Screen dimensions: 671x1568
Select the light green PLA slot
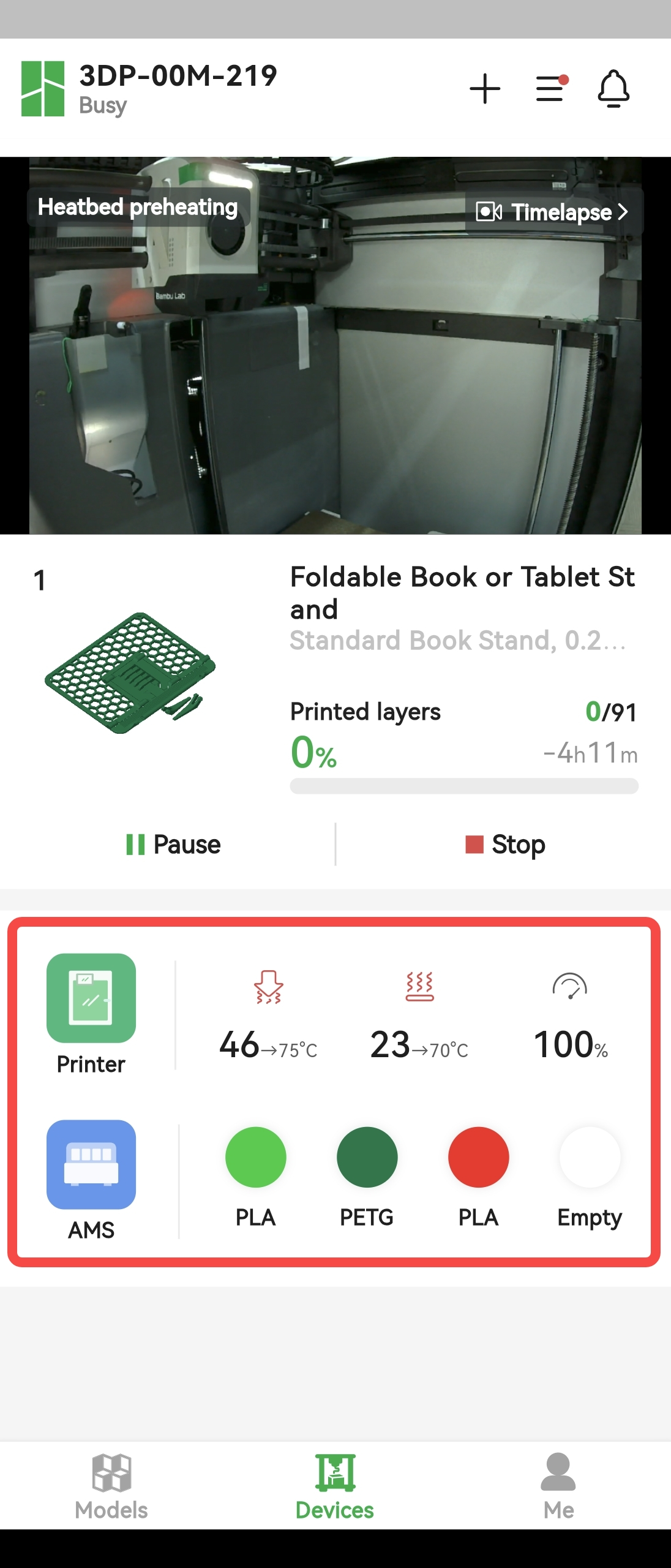coord(256,1158)
